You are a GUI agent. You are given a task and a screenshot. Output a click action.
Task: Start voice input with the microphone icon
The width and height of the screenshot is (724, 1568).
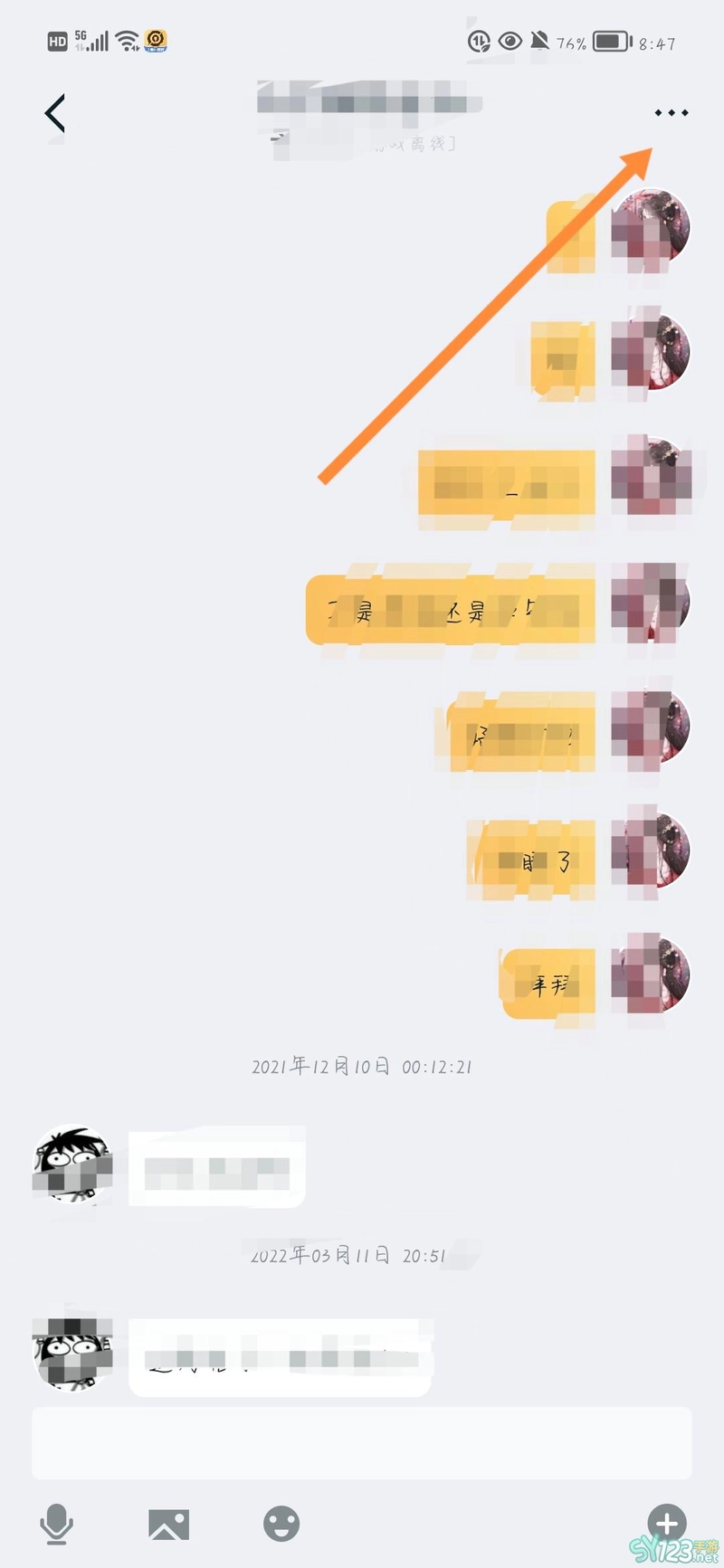click(56, 1525)
